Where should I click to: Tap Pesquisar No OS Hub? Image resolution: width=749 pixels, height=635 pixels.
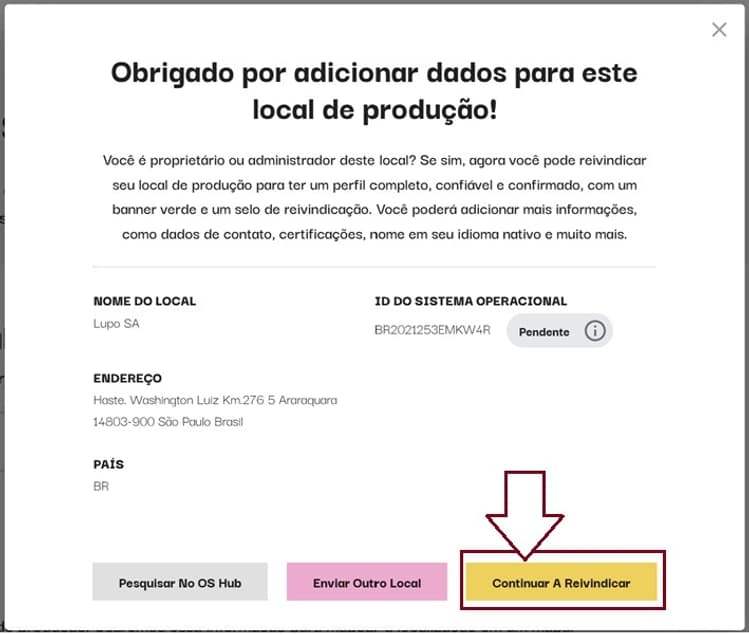(x=180, y=582)
